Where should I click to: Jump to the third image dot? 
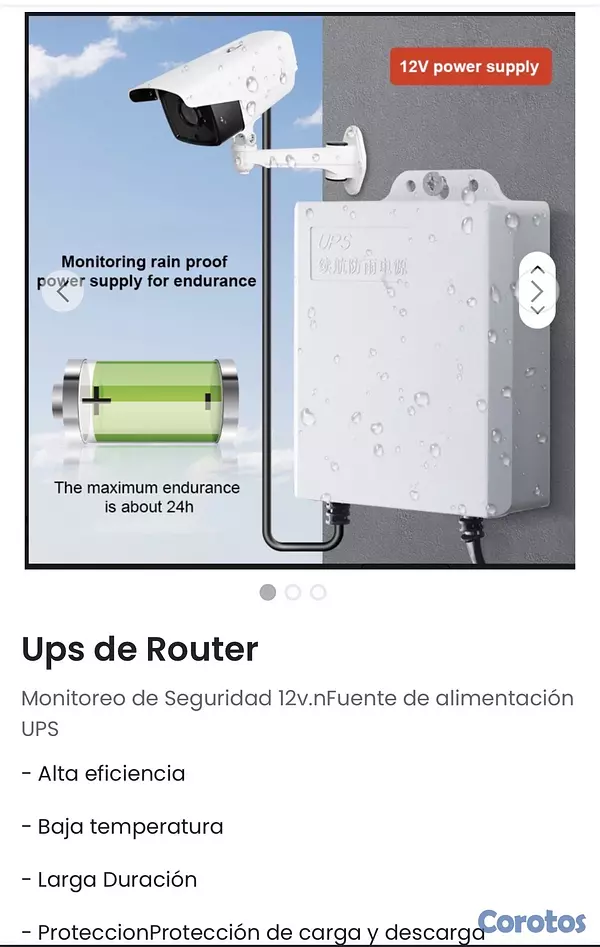(318, 592)
